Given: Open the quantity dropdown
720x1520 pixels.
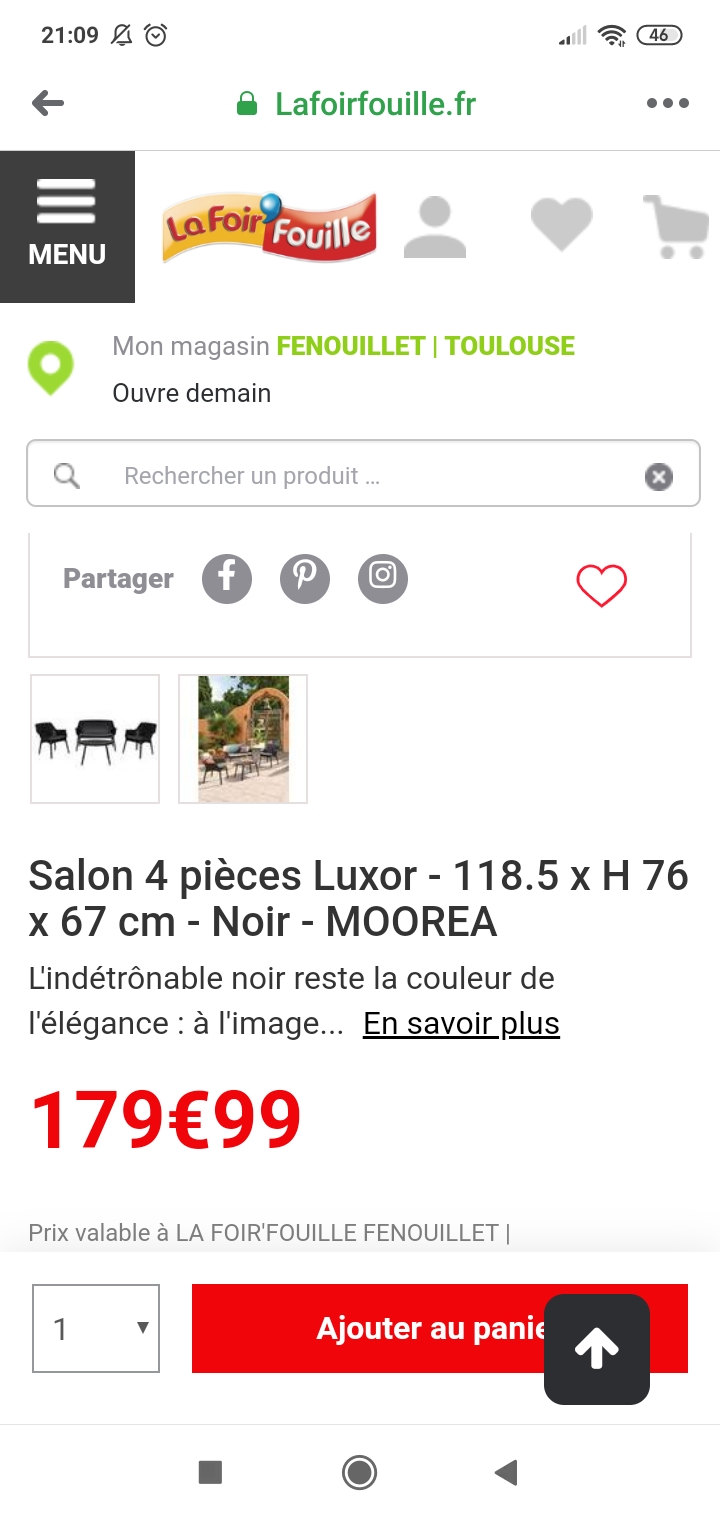Looking at the screenshot, I should point(96,1328).
